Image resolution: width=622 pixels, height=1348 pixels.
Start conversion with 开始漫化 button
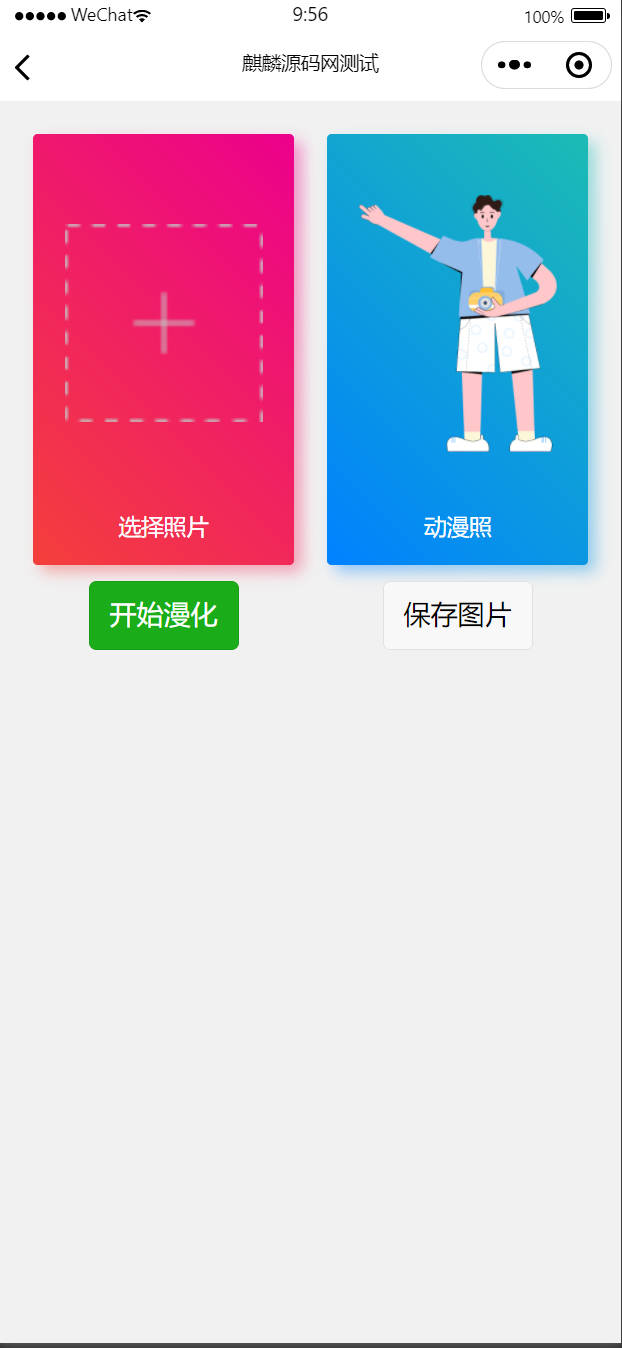[x=164, y=615]
